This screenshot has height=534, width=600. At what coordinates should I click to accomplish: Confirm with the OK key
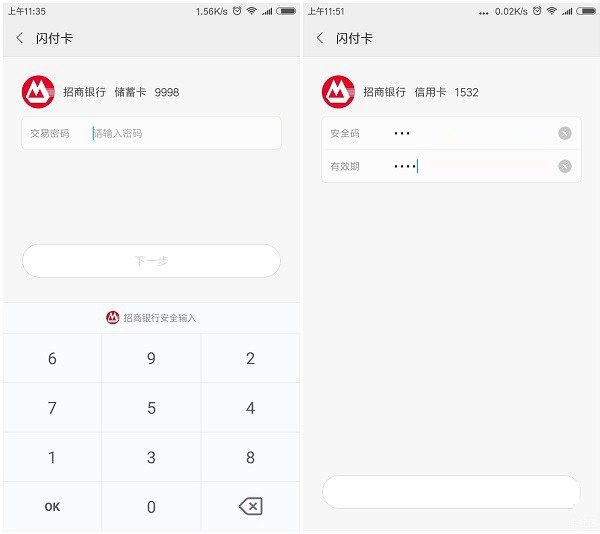coord(52,507)
